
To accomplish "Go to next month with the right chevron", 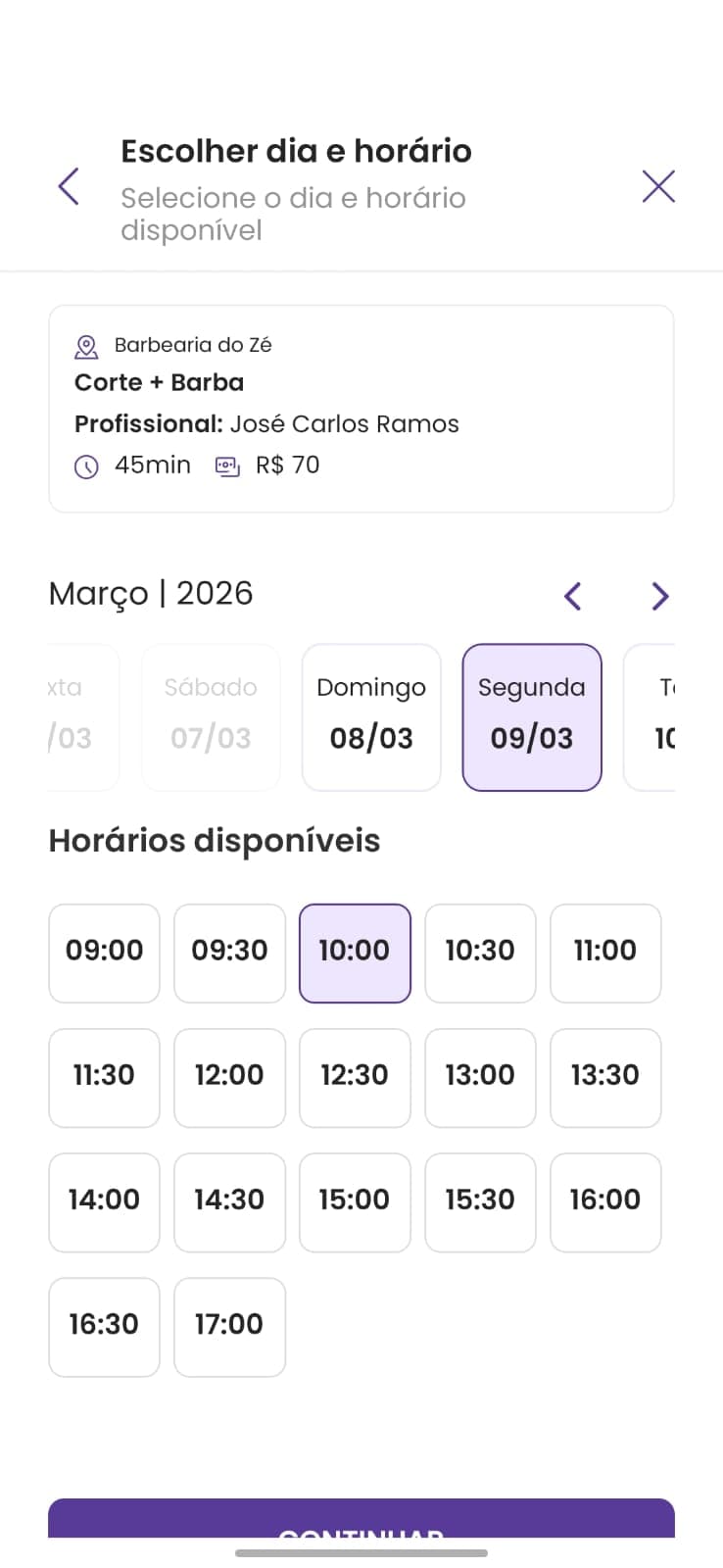I will coord(659,596).
